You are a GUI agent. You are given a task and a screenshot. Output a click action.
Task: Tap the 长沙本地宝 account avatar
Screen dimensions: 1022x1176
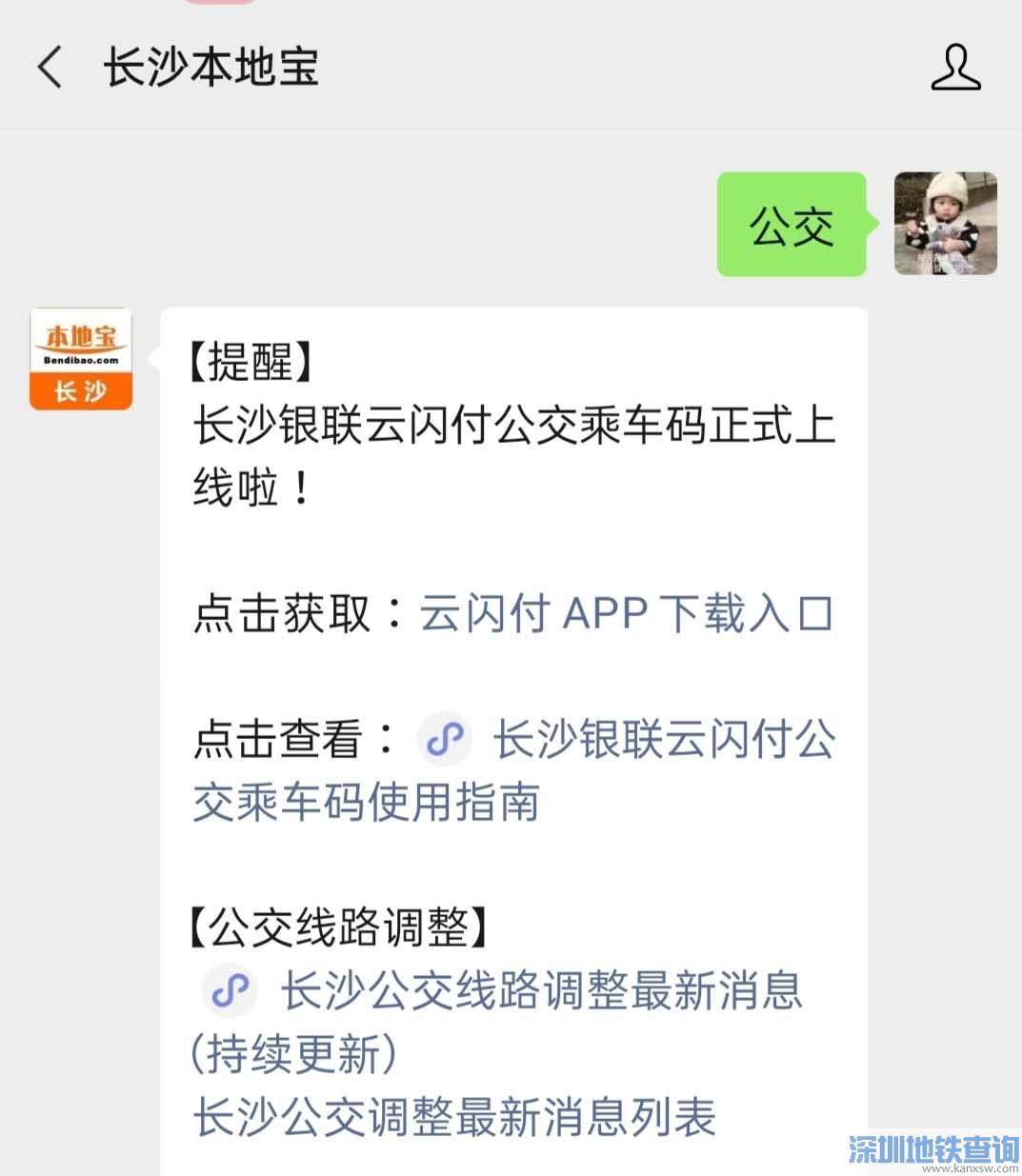[81, 359]
